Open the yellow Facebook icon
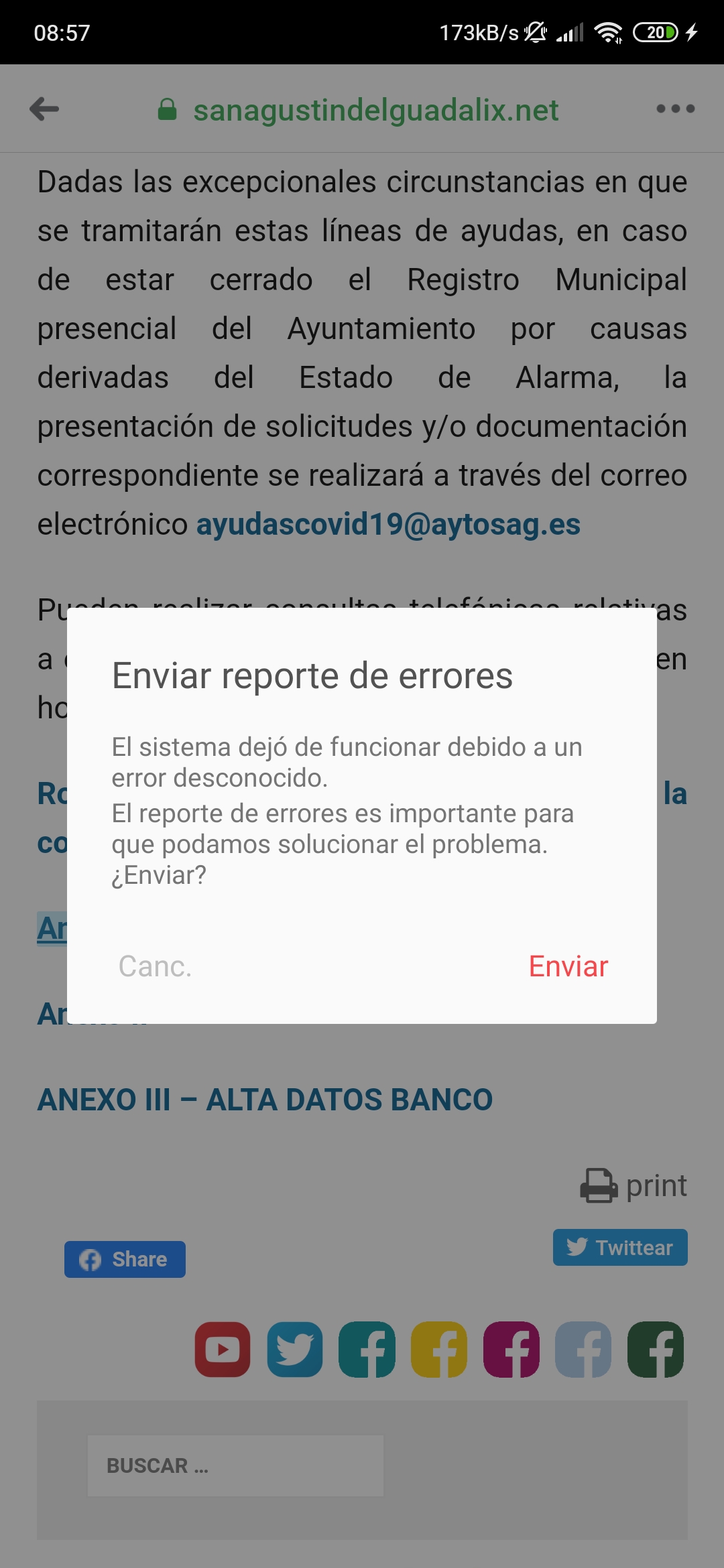Image resolution: width=724 pixels, height=1568 pixels. (439, 1349)
